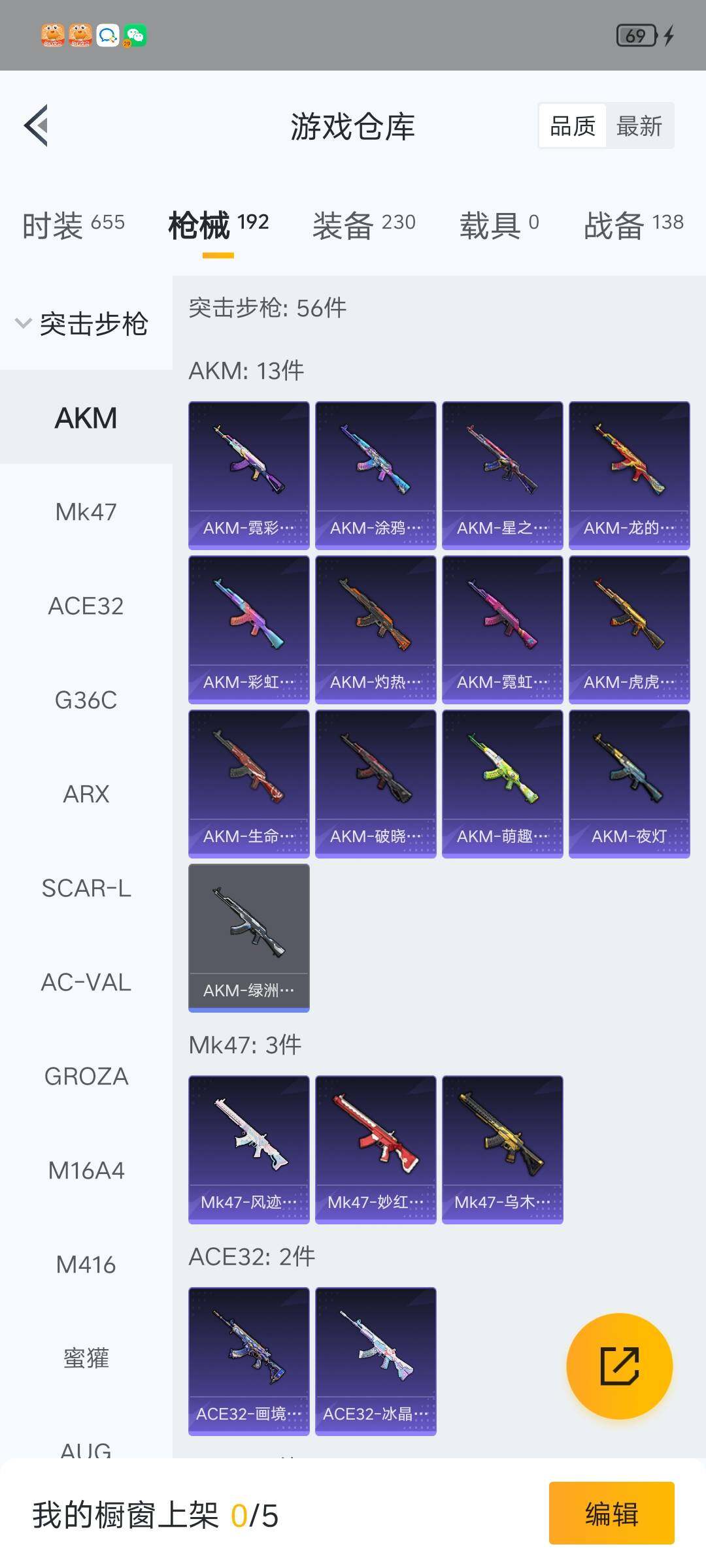Open the AKM-霓彩 skin tile
The height and width of the screenshot is (1568, 706).
(x=248, y=475)
